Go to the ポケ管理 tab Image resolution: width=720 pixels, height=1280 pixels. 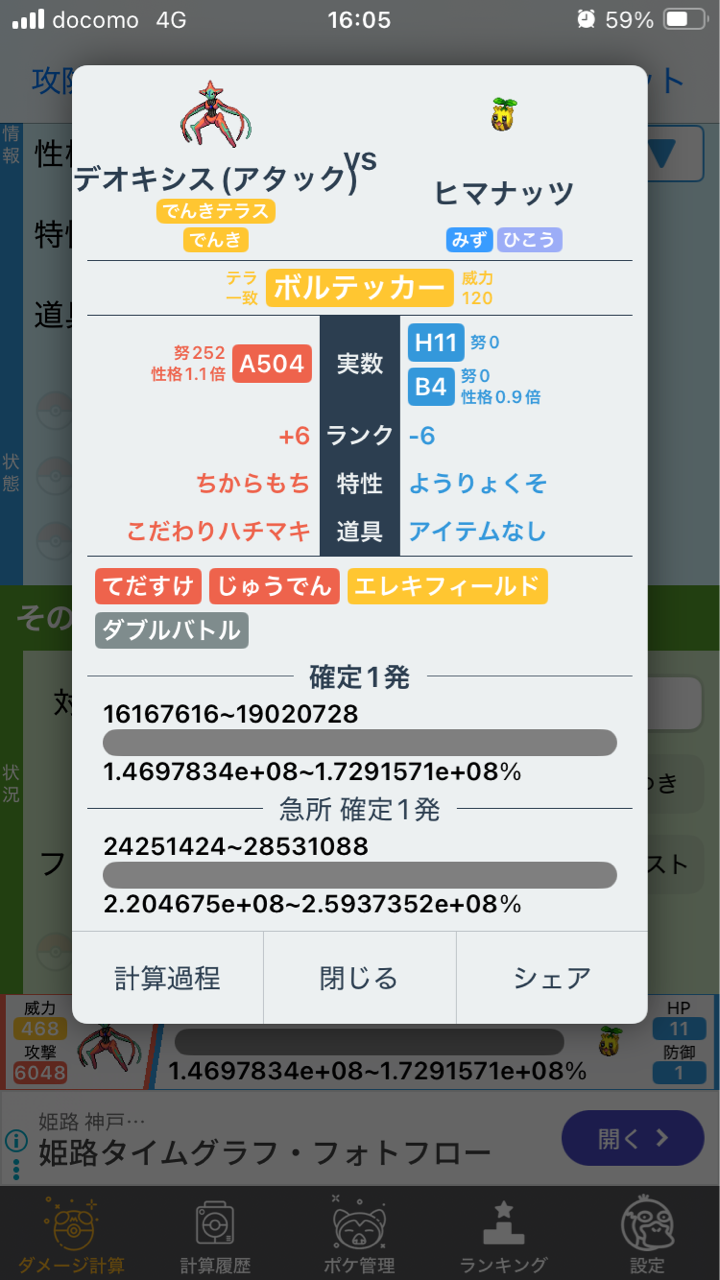coord(359,1234)
